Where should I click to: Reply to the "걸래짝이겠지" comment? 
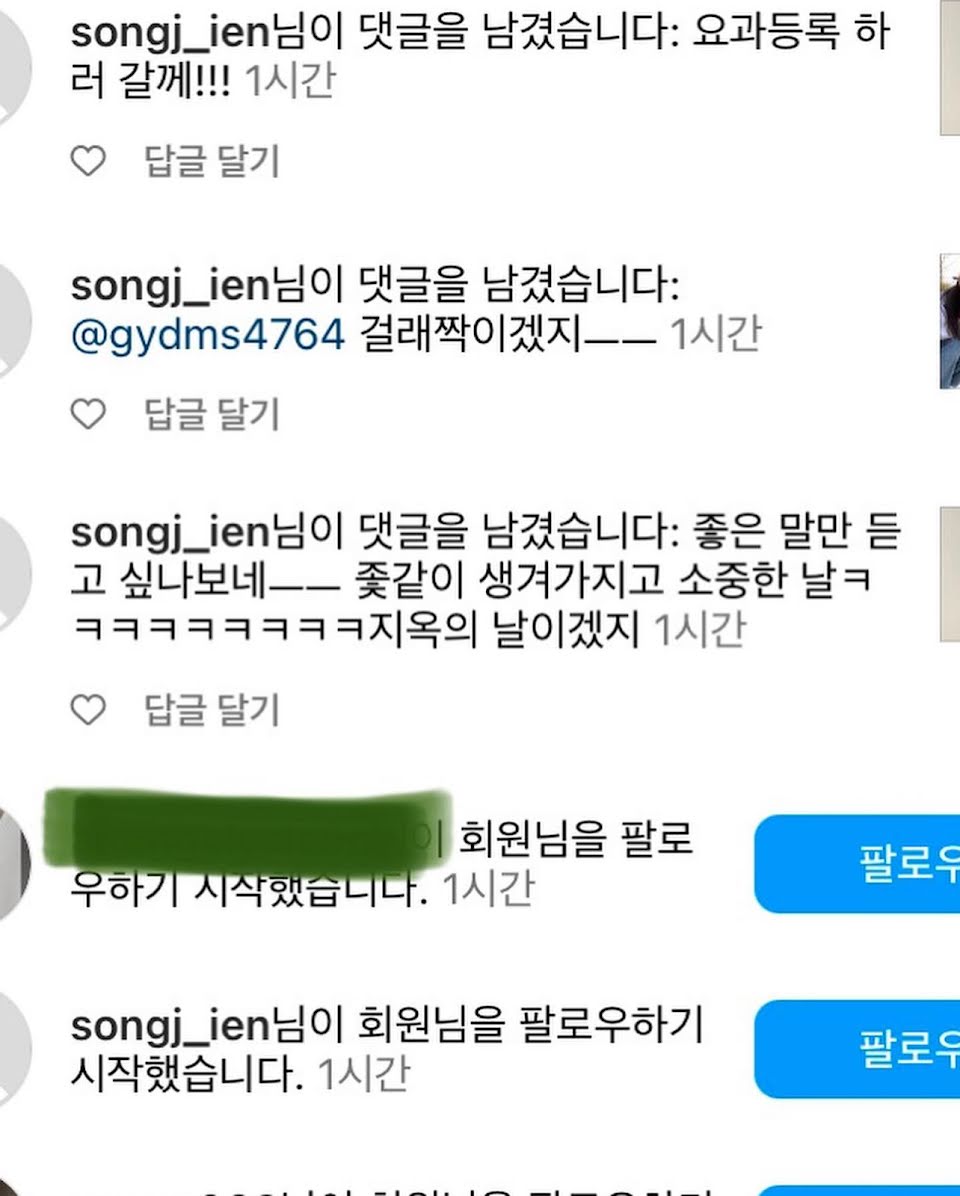pos(212,415)
